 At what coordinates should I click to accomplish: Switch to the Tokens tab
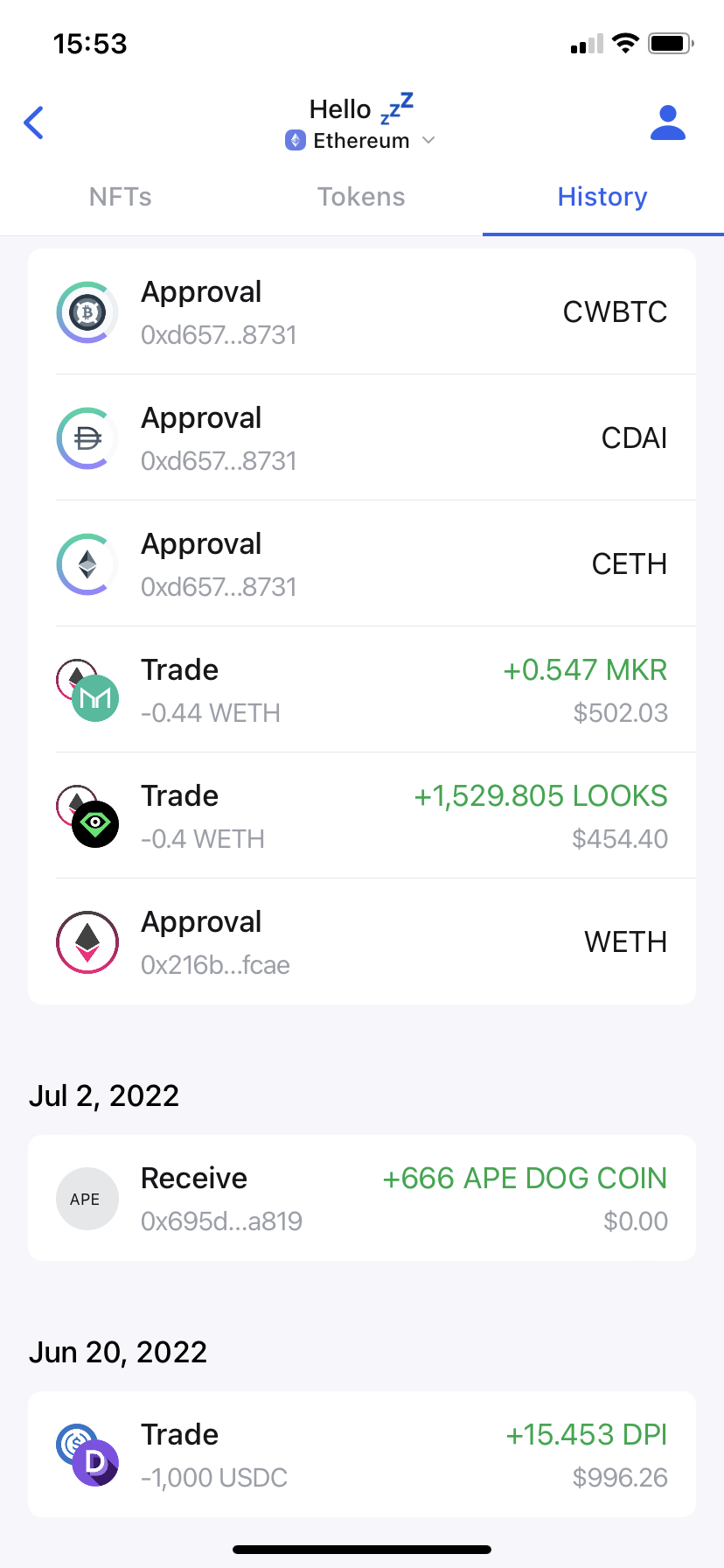361,197
